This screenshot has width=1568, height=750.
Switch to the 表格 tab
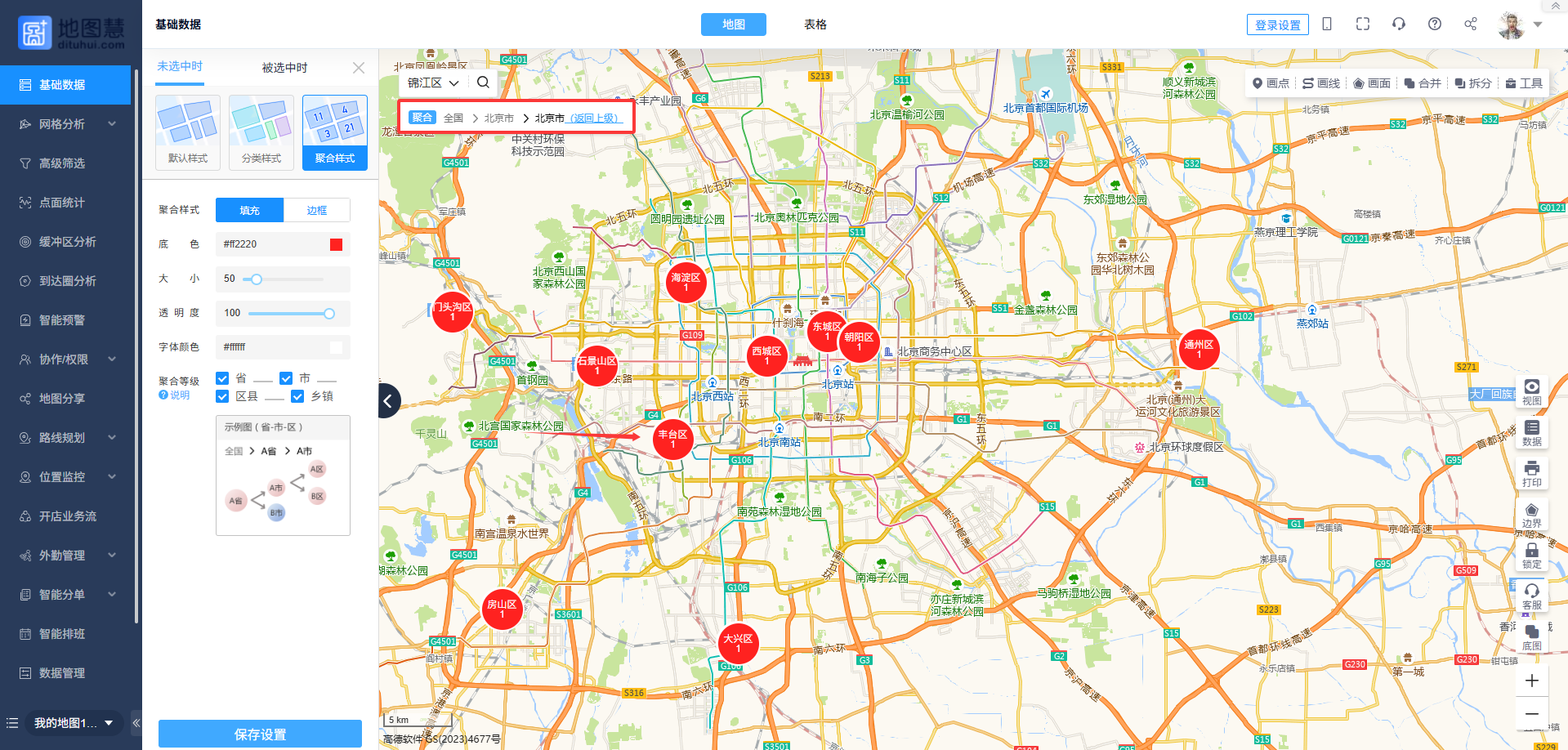(x=815, y=25)
